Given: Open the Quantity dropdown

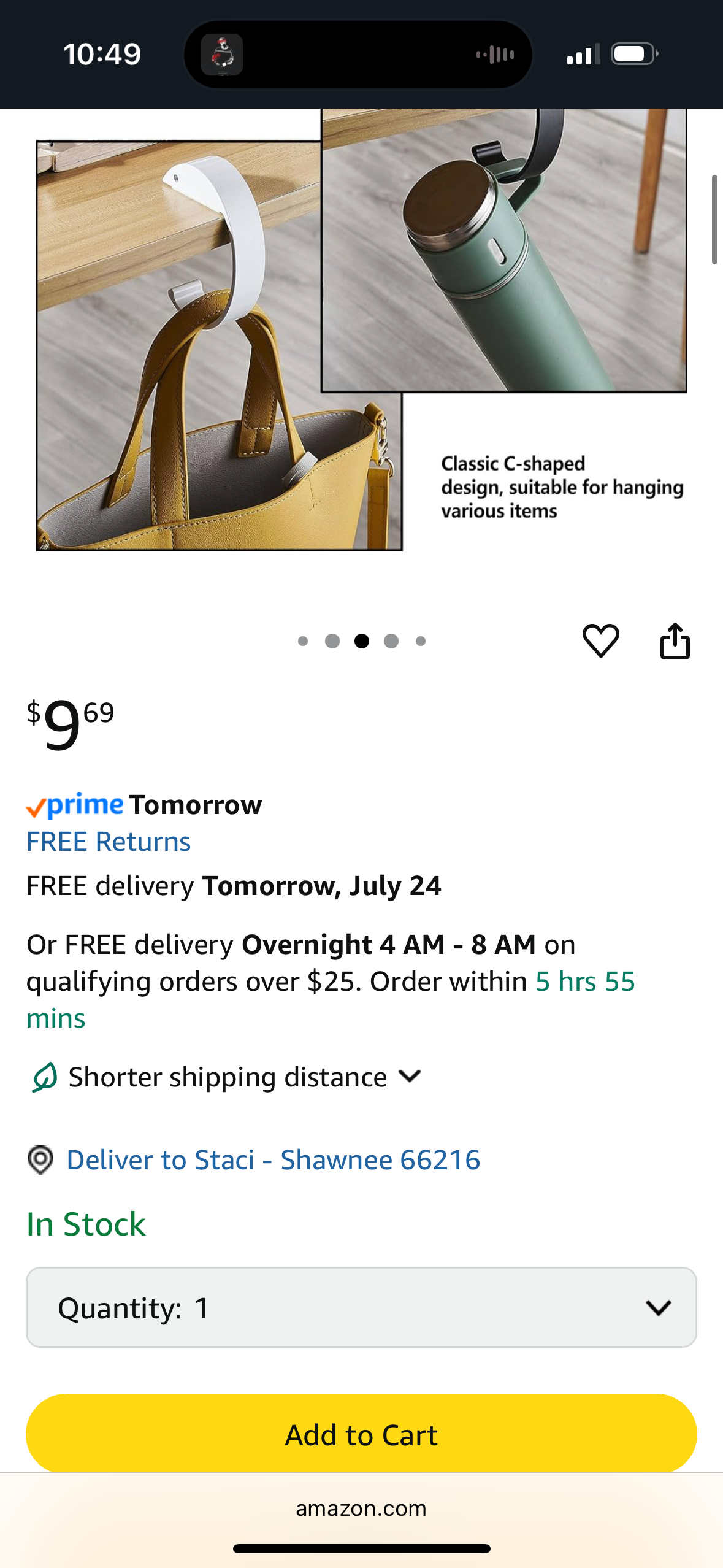Looking at the screenshot, I should (x=361, y=1307).
